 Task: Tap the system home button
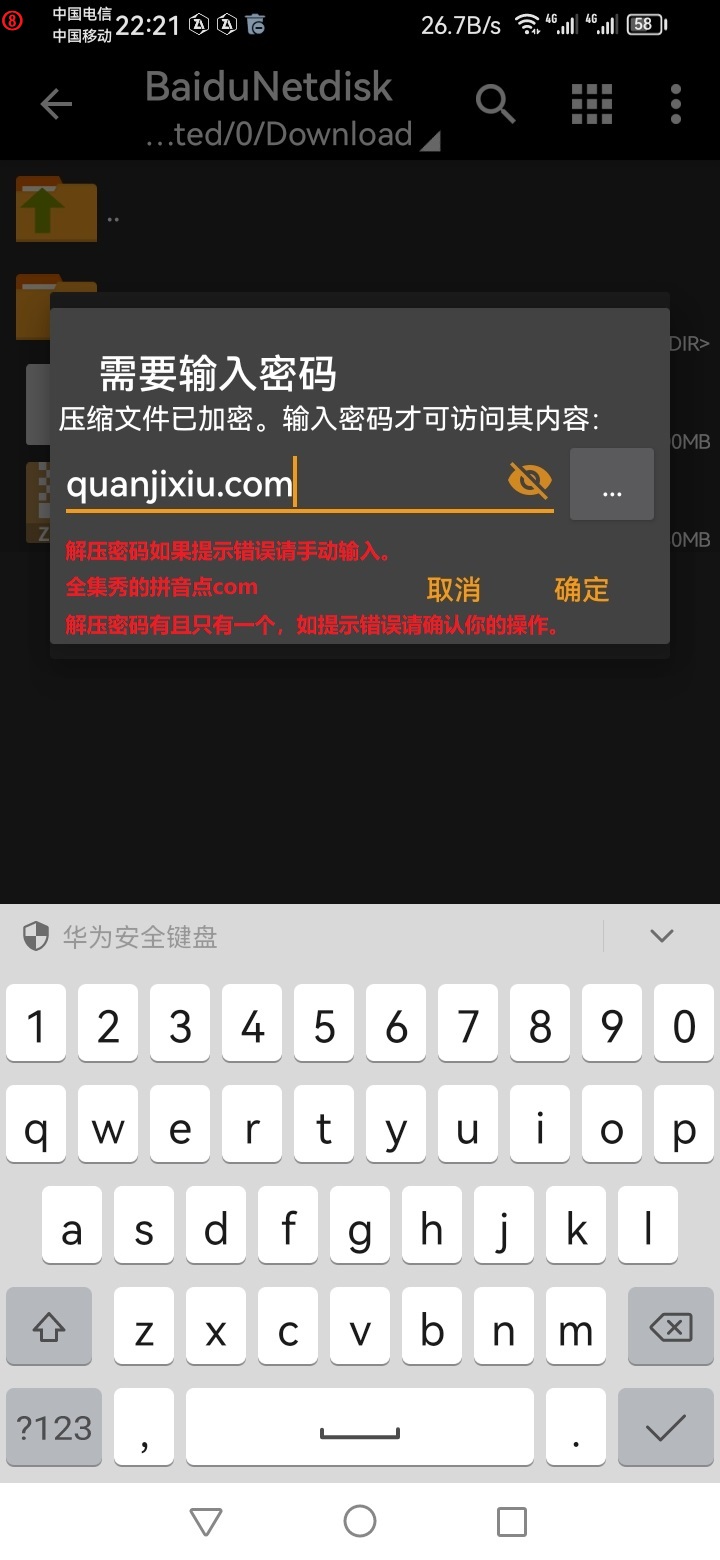click(360, 1521)
